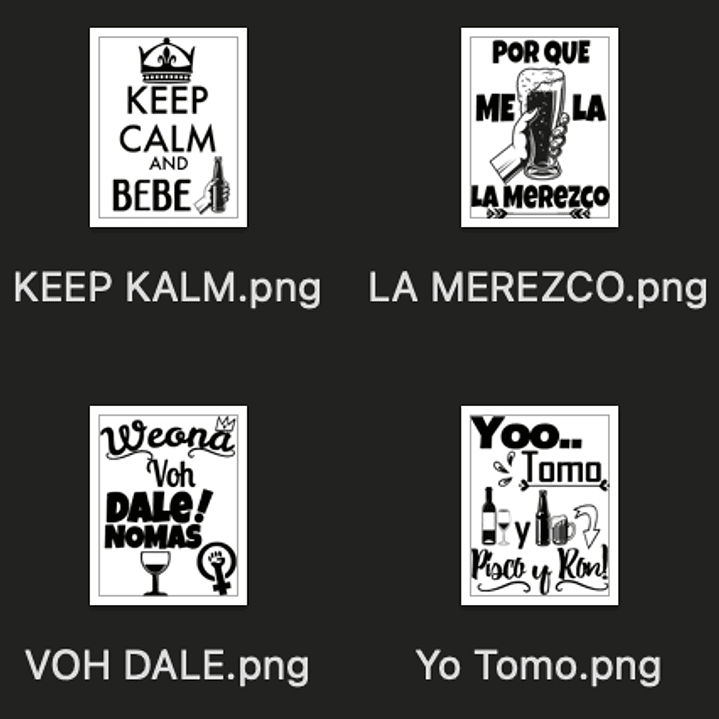Open the KEEP KALM.png file
The image size is (719, 719).
pyautogui.click(x=168, y=128)
